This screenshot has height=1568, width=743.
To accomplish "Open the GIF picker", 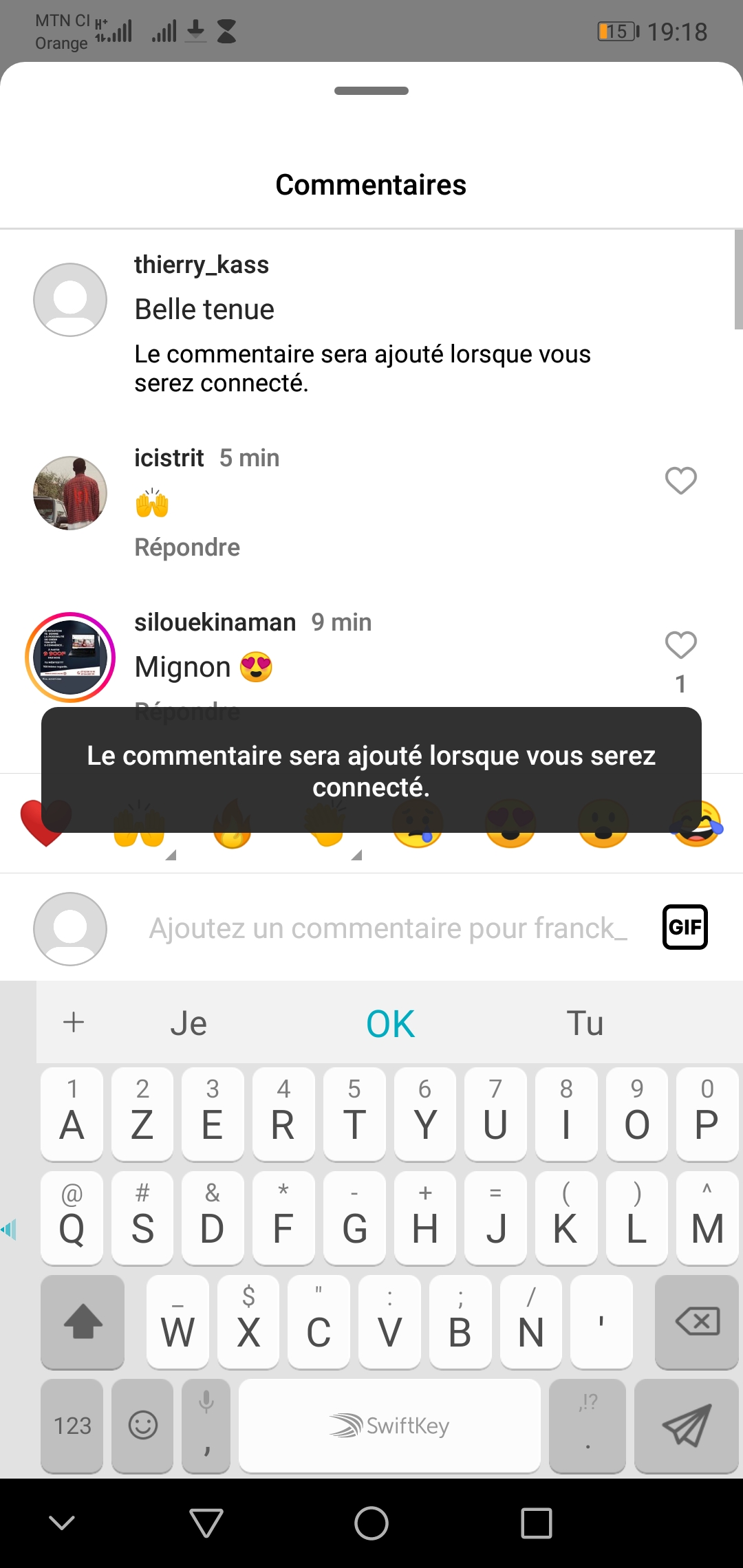I will pyautogui.click(x=685, y=927).
